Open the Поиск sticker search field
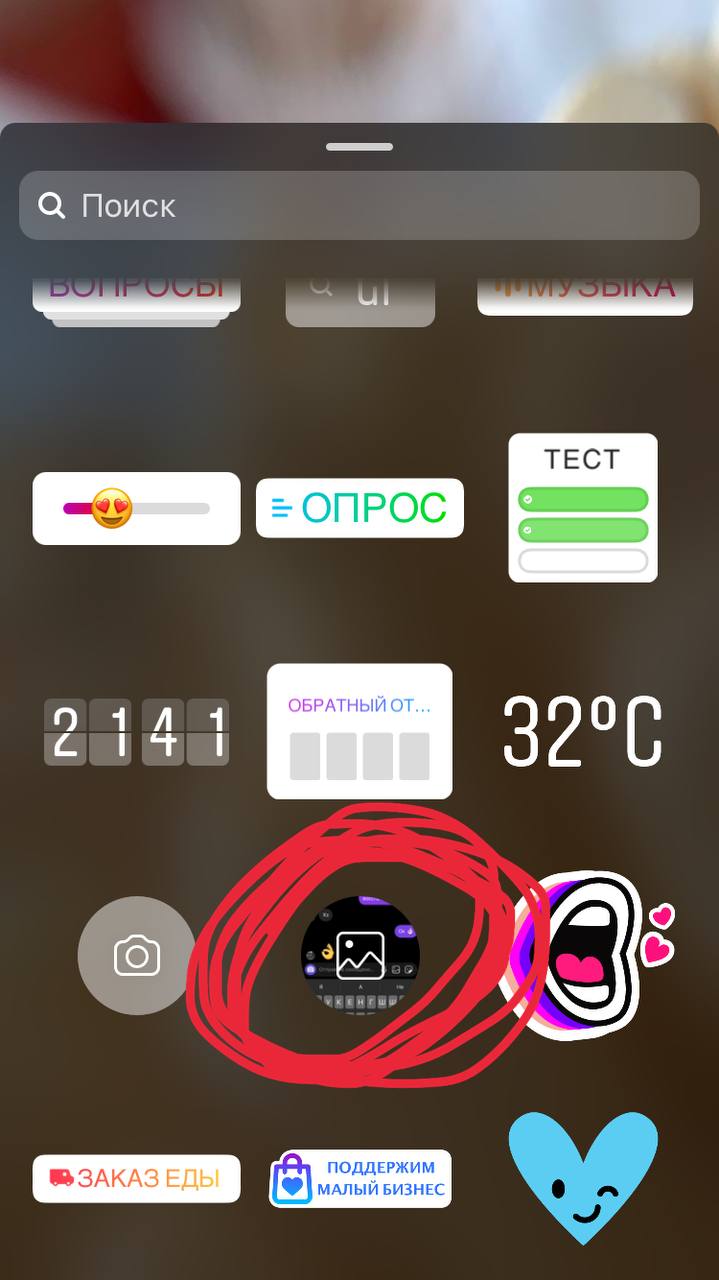The width and height of the screenshot is (719, 1280). coord(359,205)
